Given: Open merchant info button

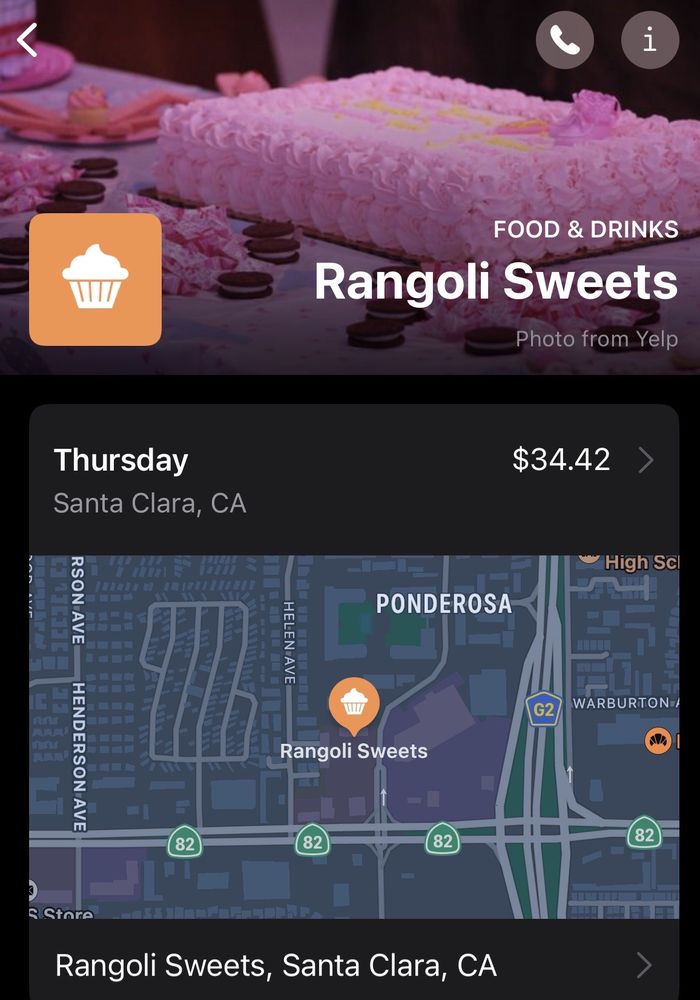Looking at the screenshot, I should click(650, 40).
